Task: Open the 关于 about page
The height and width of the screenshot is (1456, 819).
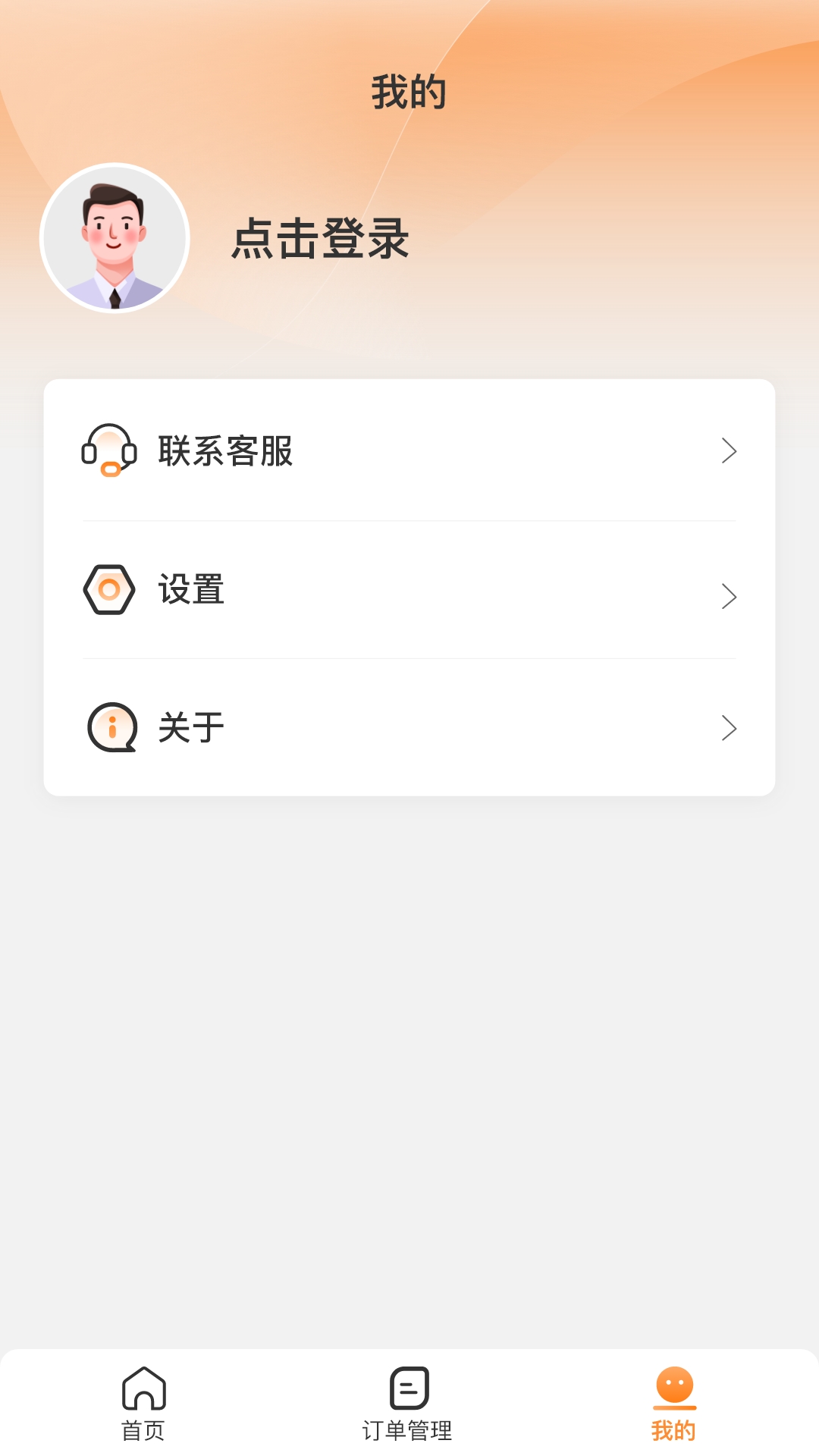Action: tap(409, 728)
